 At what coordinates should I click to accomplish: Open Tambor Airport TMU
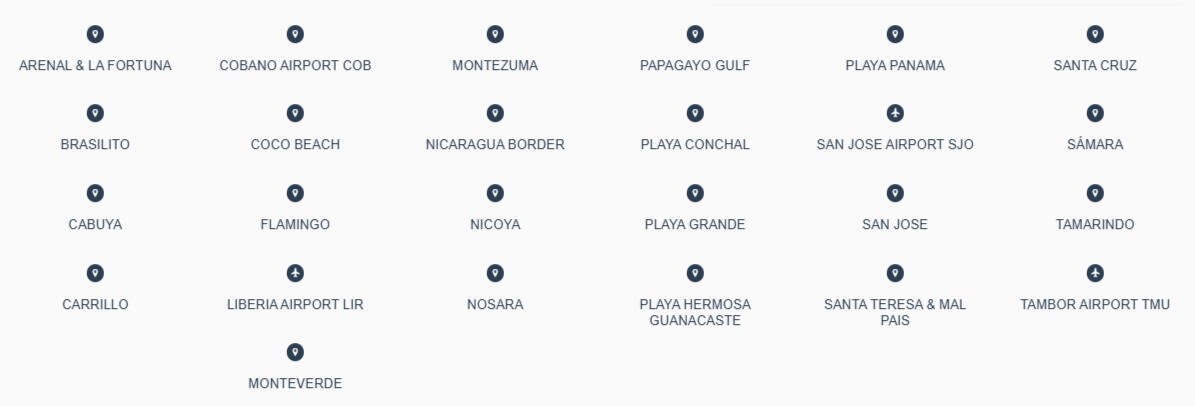[1095, 305]
